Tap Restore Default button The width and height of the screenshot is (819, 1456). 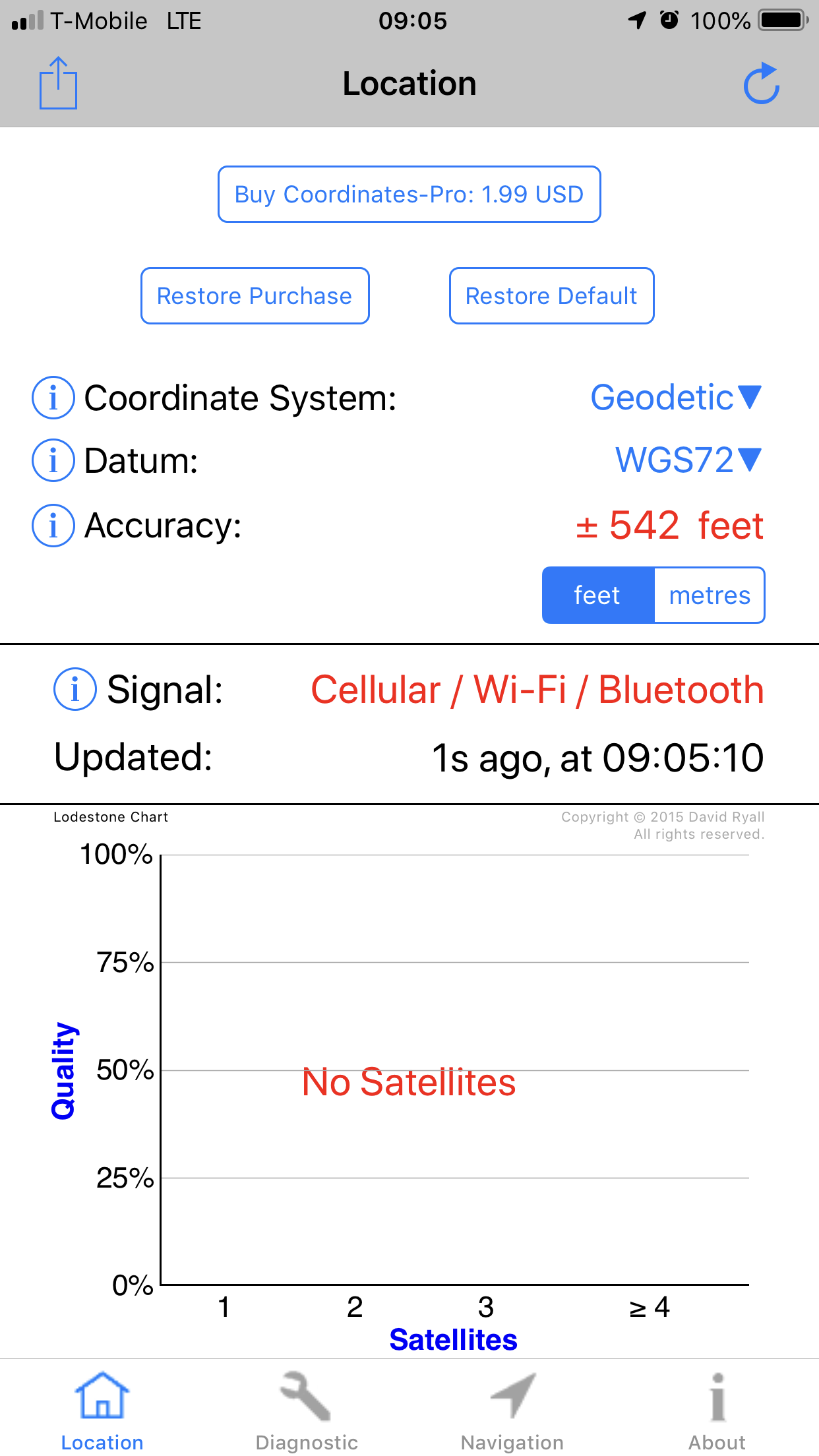click(x=551, y=296)
